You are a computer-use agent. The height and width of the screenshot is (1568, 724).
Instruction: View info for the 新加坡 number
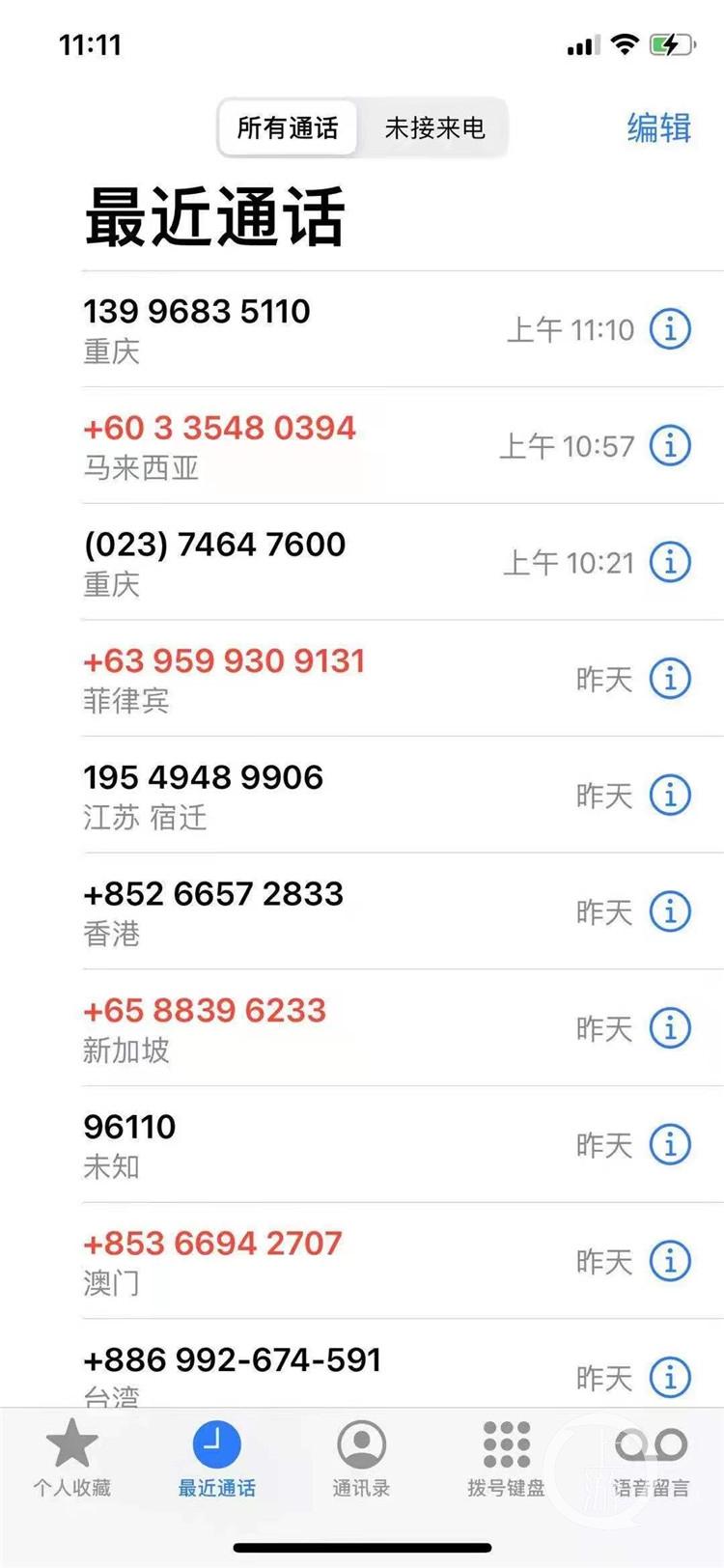pyautogui.click(x=669, y=1027)
